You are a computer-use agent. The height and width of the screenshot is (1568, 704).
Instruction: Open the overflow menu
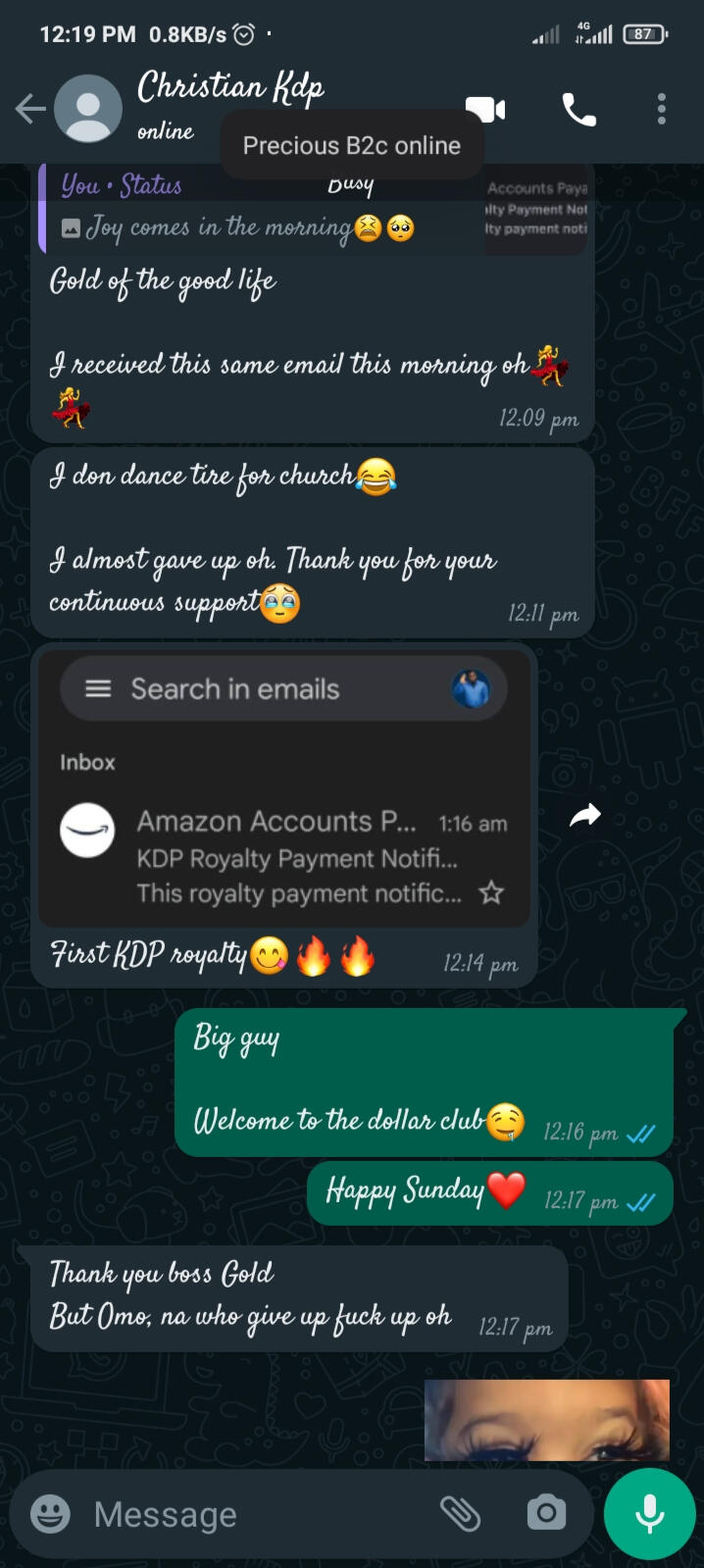(x=662, y=109)
